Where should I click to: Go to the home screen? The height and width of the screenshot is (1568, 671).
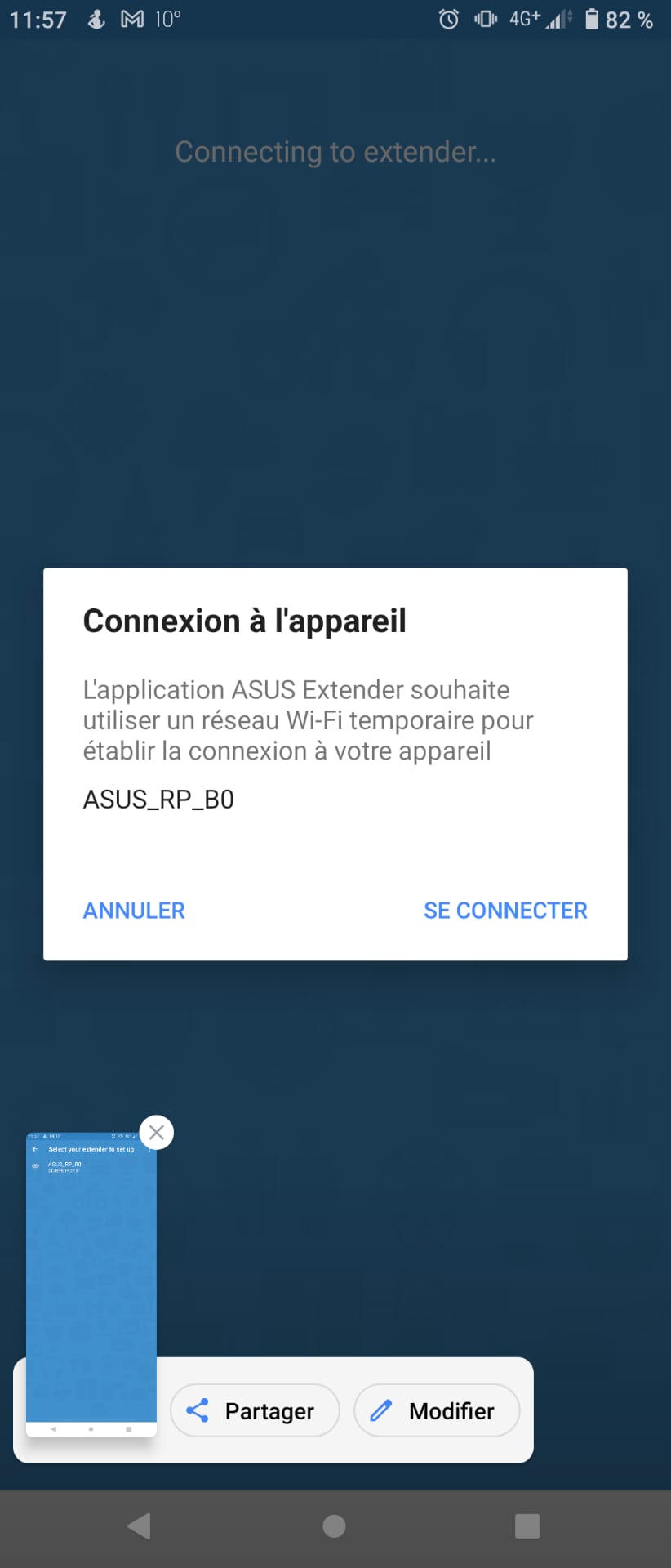[x=334, y=1526]
